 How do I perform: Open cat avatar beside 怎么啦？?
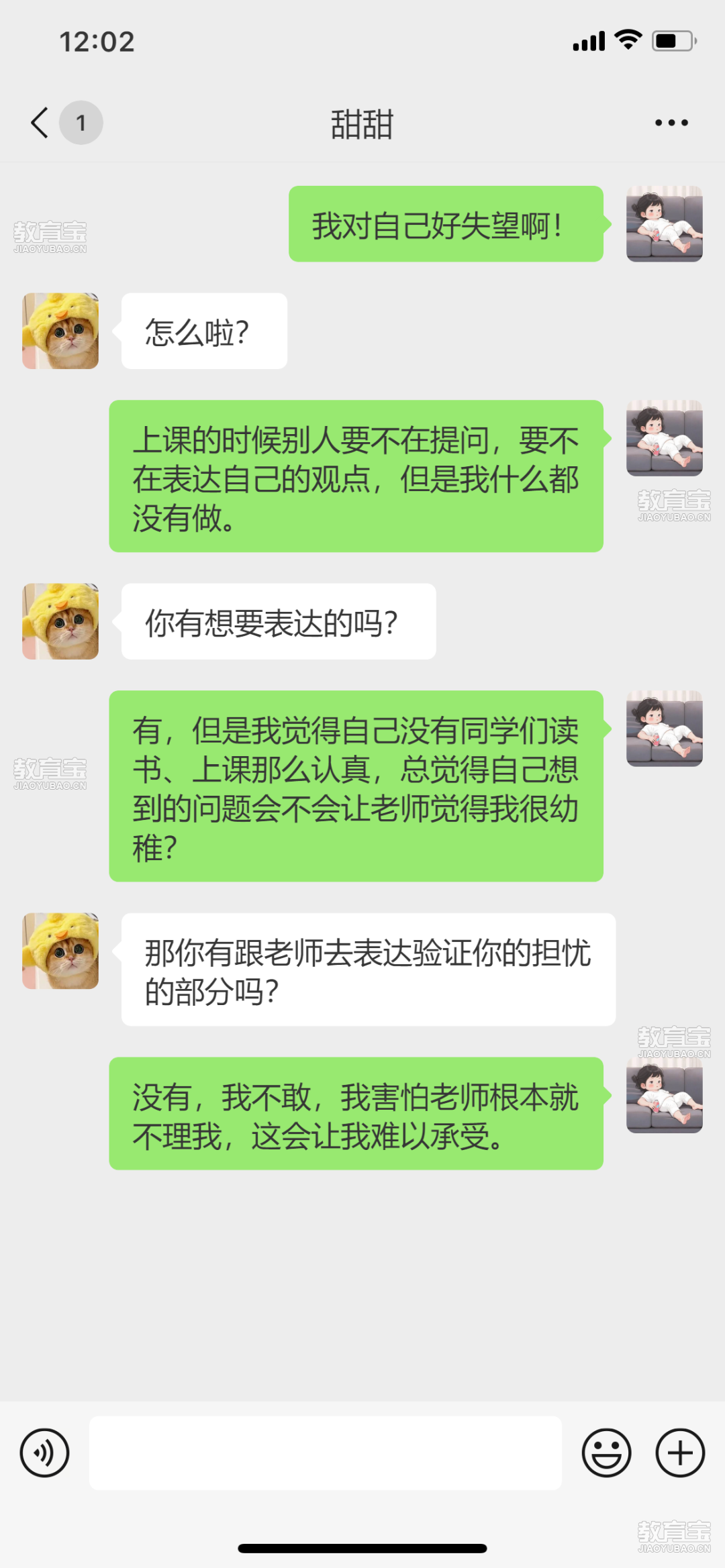point(60,331)
